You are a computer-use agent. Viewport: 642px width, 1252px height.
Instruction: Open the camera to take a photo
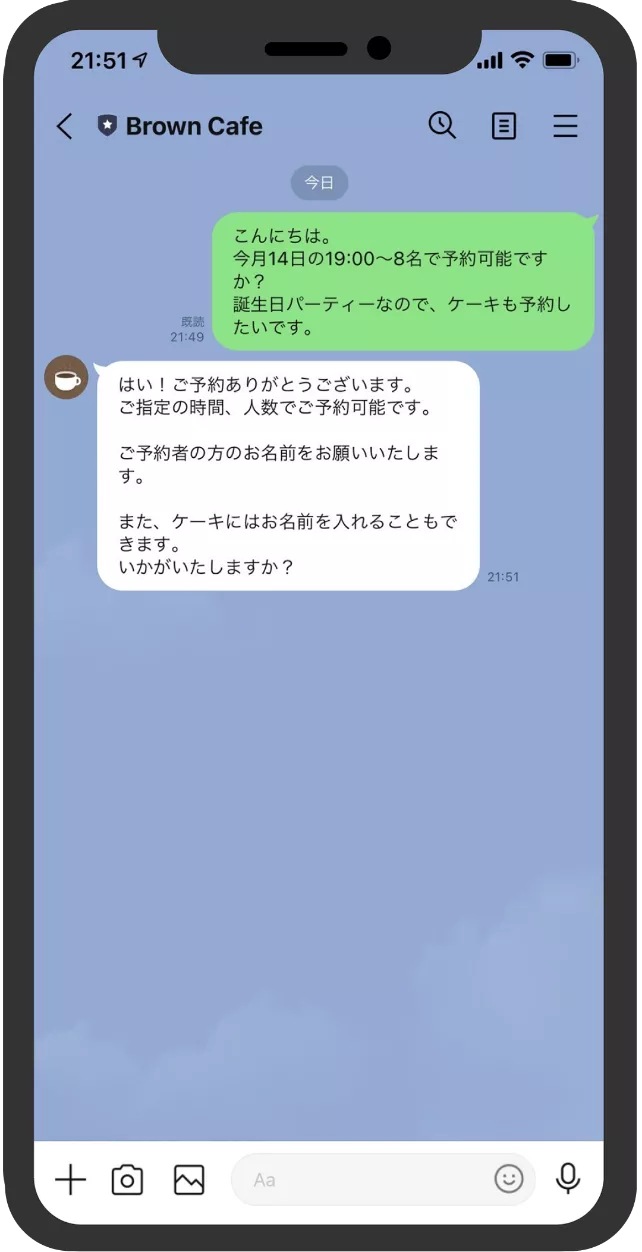127,1180
